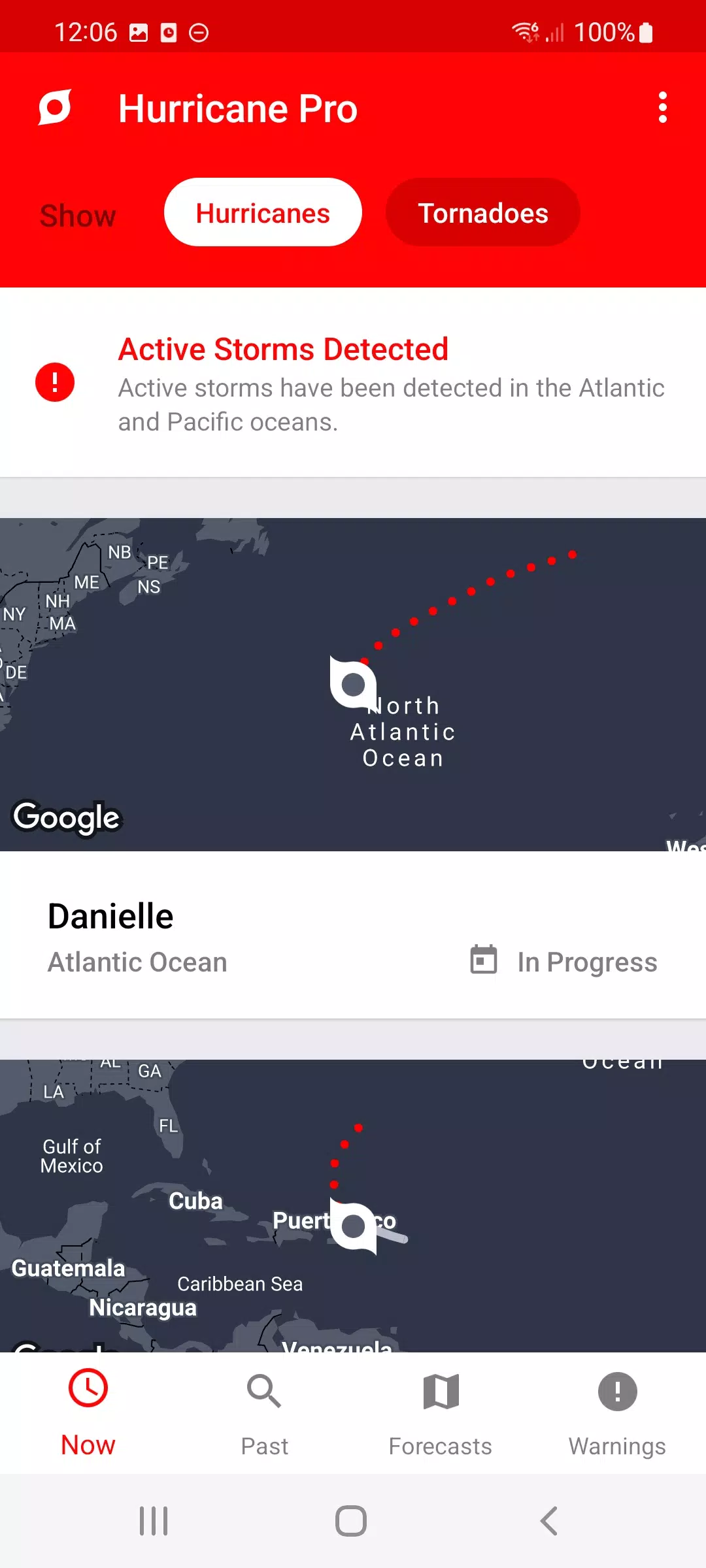The height and width of the screenshot is (1568, 706).
Task: Open the overflow menu
Action: point(662,108)
